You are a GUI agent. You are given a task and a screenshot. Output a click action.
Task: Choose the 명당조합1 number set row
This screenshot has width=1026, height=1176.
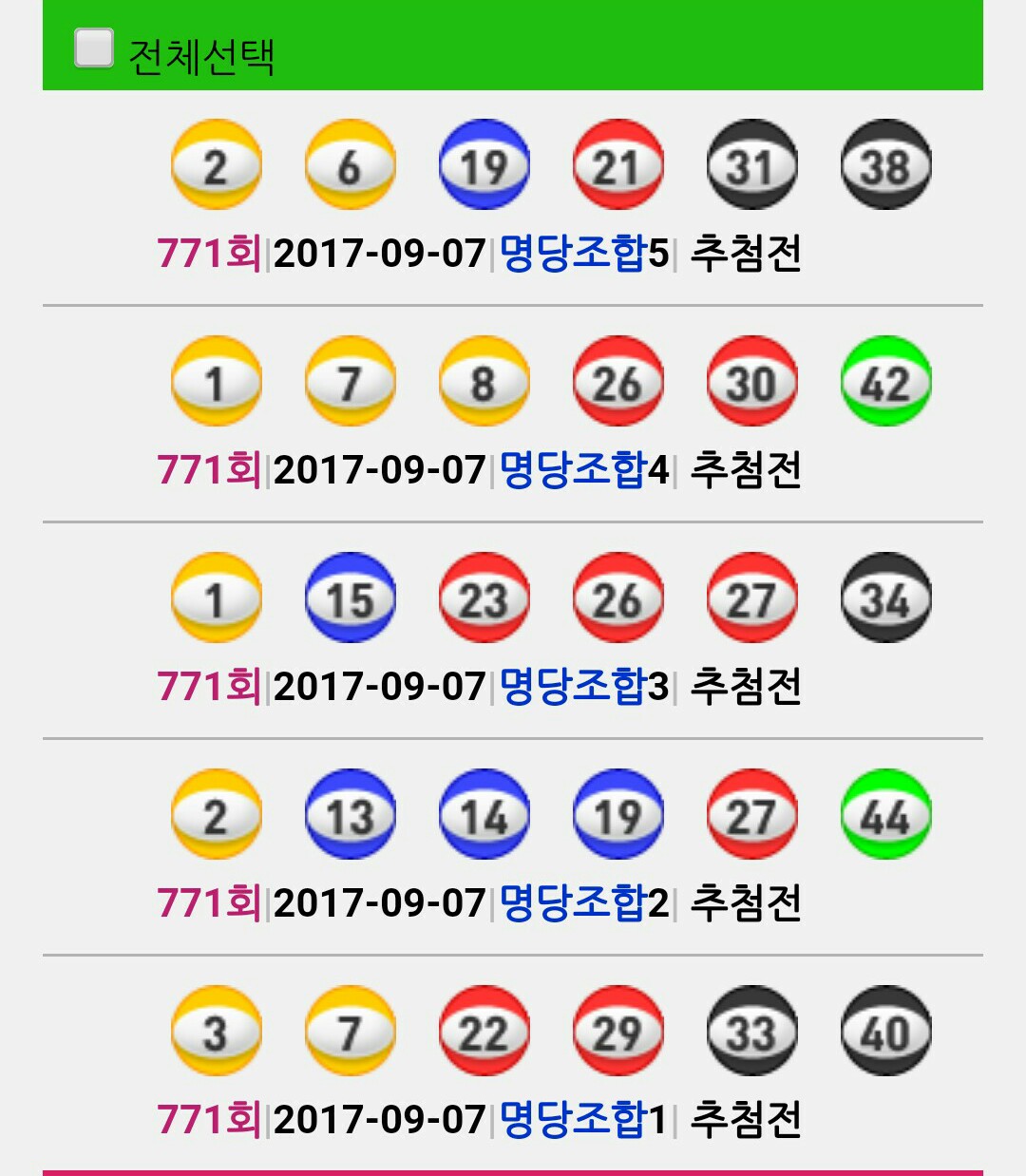(583, 1120)
